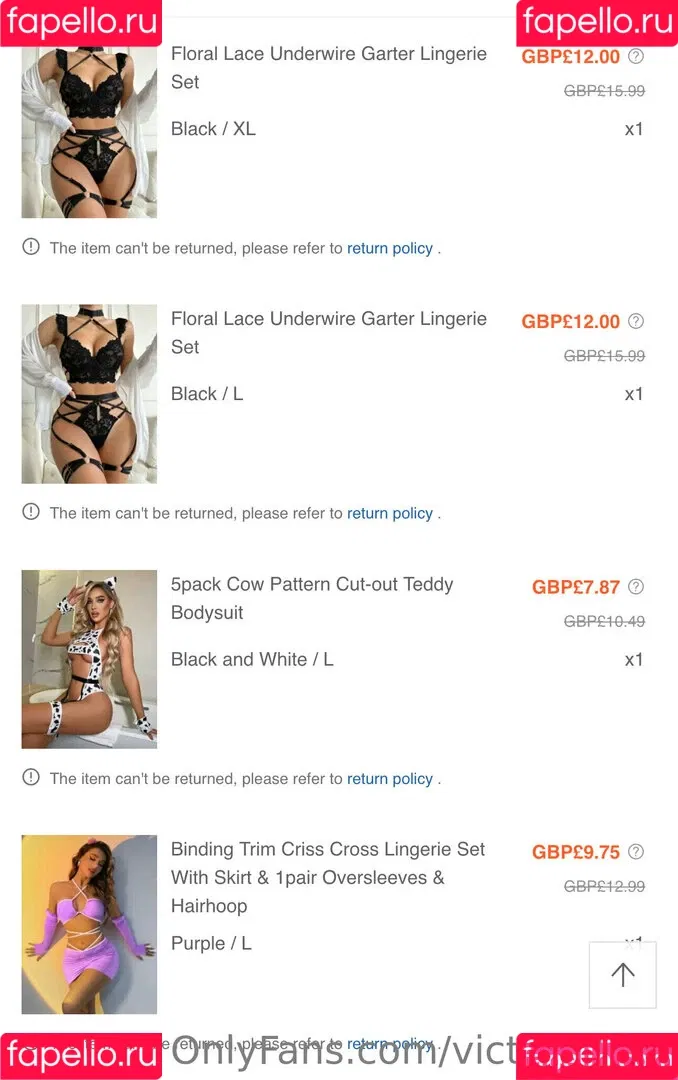This screenshot has width=678, height=1080.
Task: Open return policy link under Cow Pattern Bodysuit
Action: (389, 778)
